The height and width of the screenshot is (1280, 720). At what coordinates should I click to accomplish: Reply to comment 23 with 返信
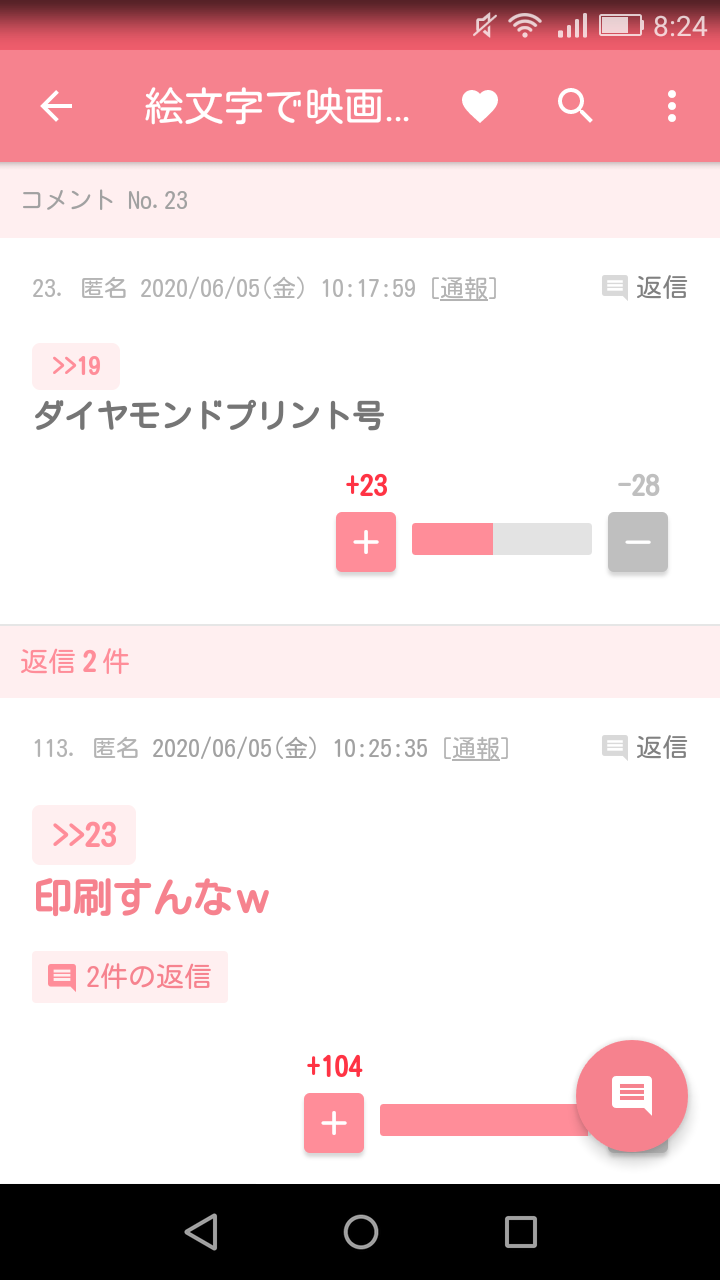645,288
